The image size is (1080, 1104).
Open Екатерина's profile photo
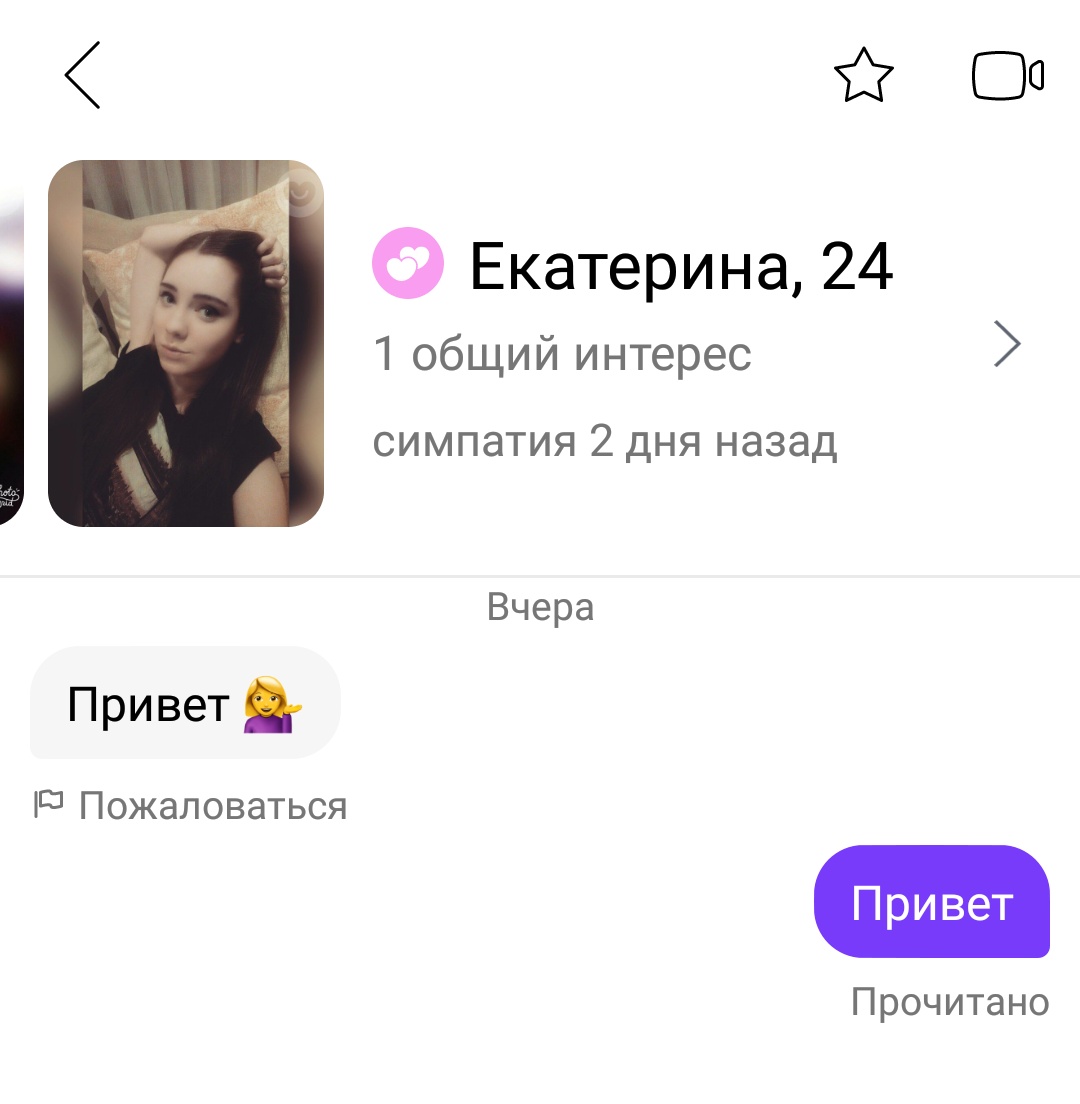(186, 343)
